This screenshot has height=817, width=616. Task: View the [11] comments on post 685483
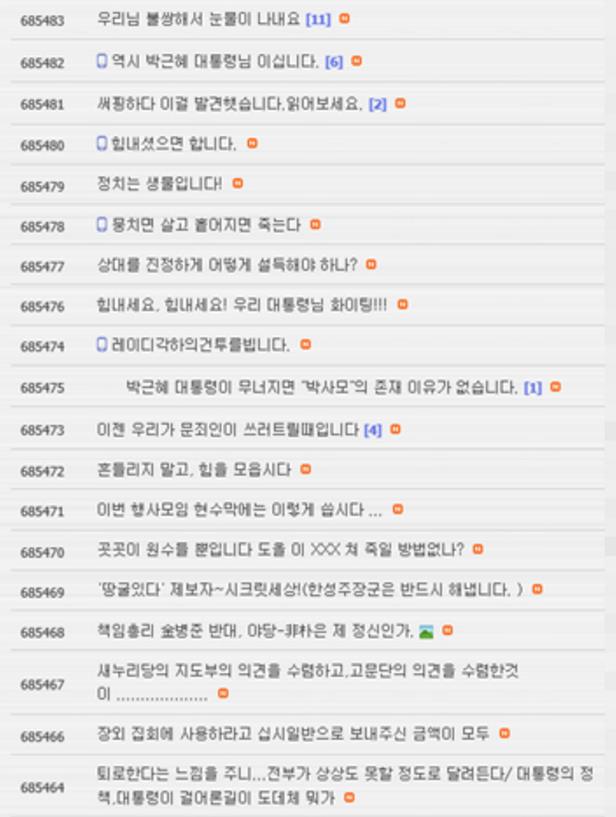tap(318, 20)
